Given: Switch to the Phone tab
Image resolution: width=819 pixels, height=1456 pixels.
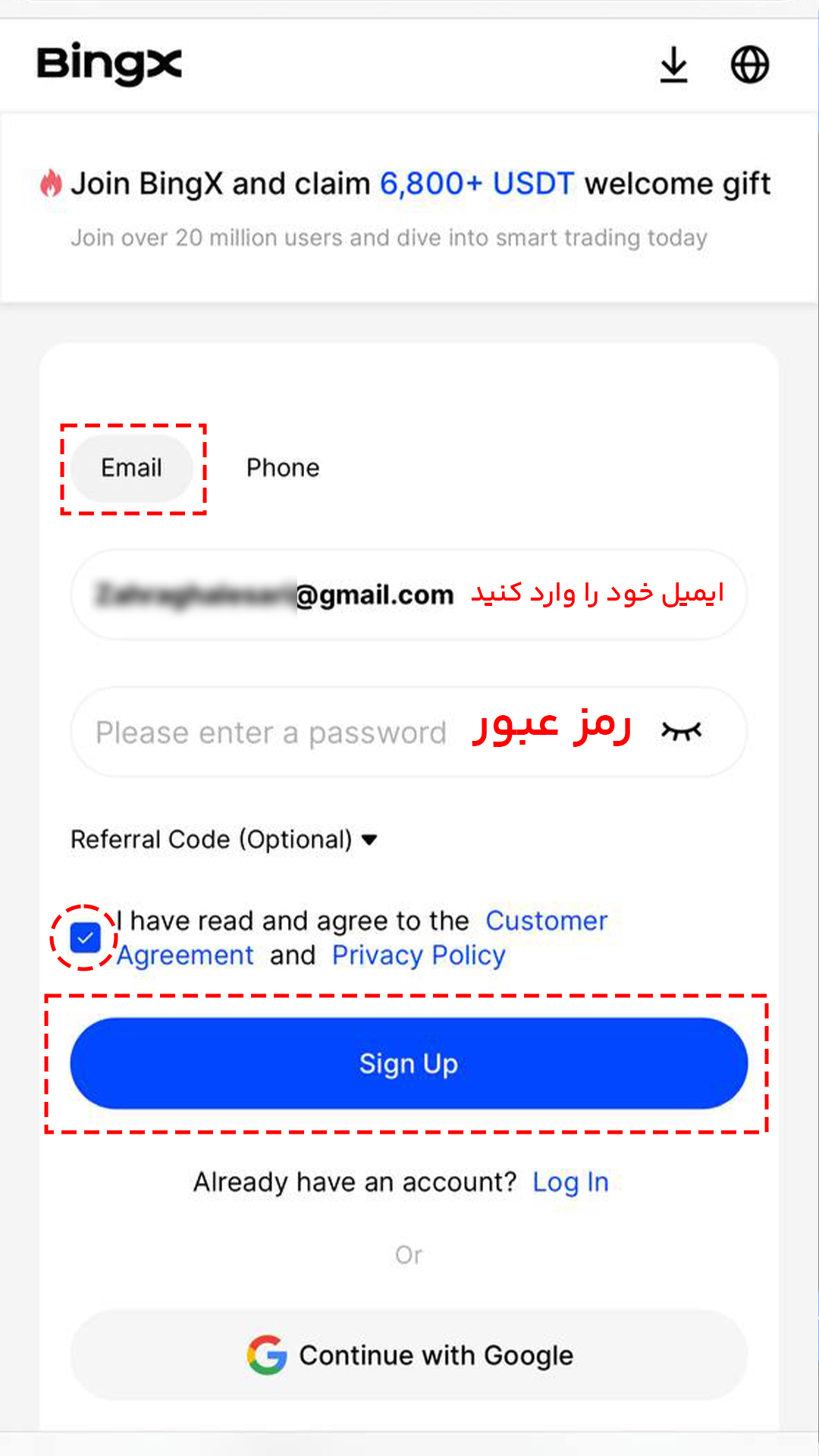Looking at the screenshot, I should coord(283,468).
